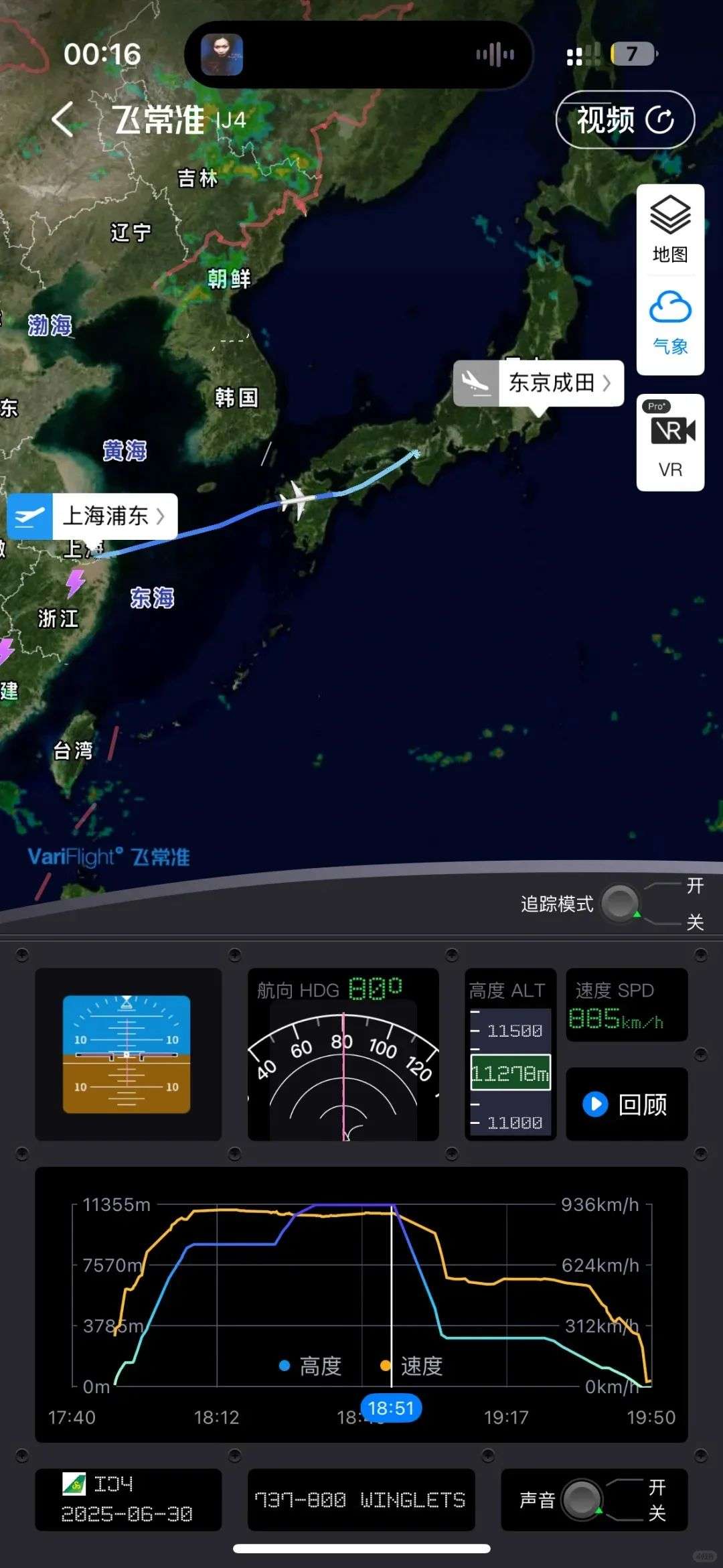Toggle the 声音 sound switch

tap(581, 1500)
